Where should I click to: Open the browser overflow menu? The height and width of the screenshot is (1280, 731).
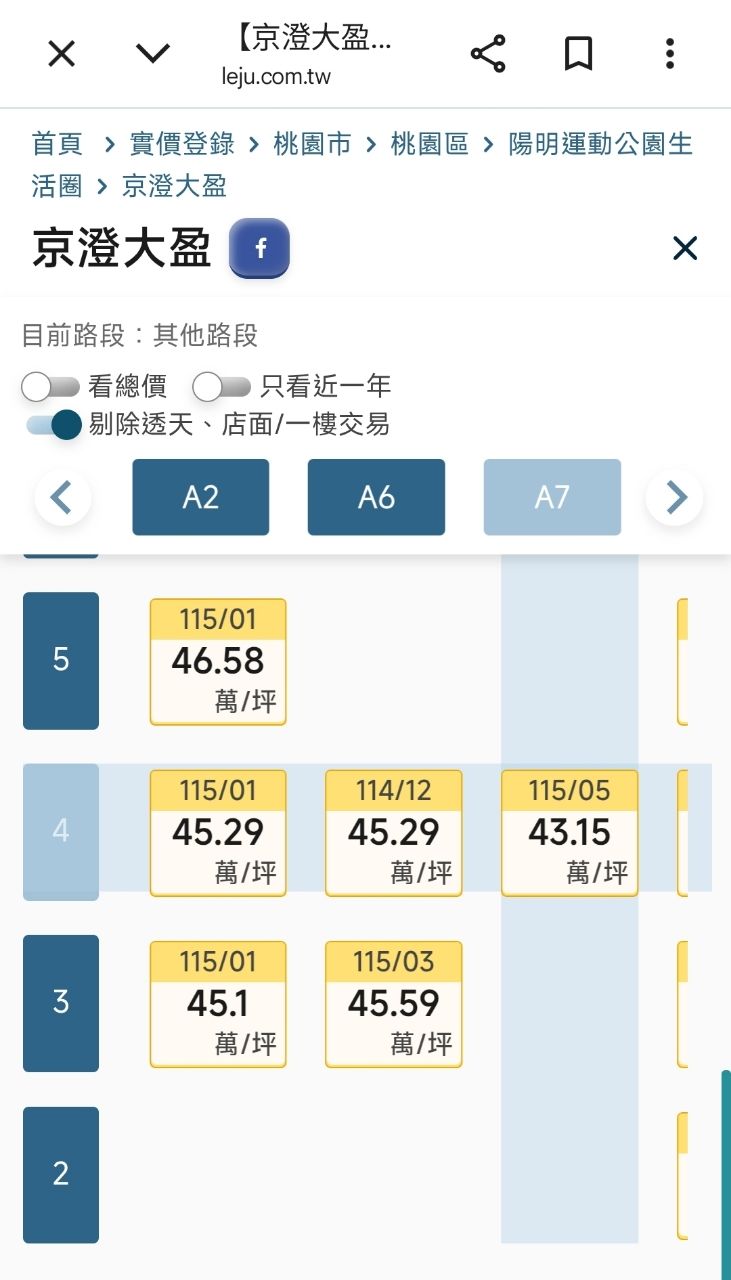[670, 54]
